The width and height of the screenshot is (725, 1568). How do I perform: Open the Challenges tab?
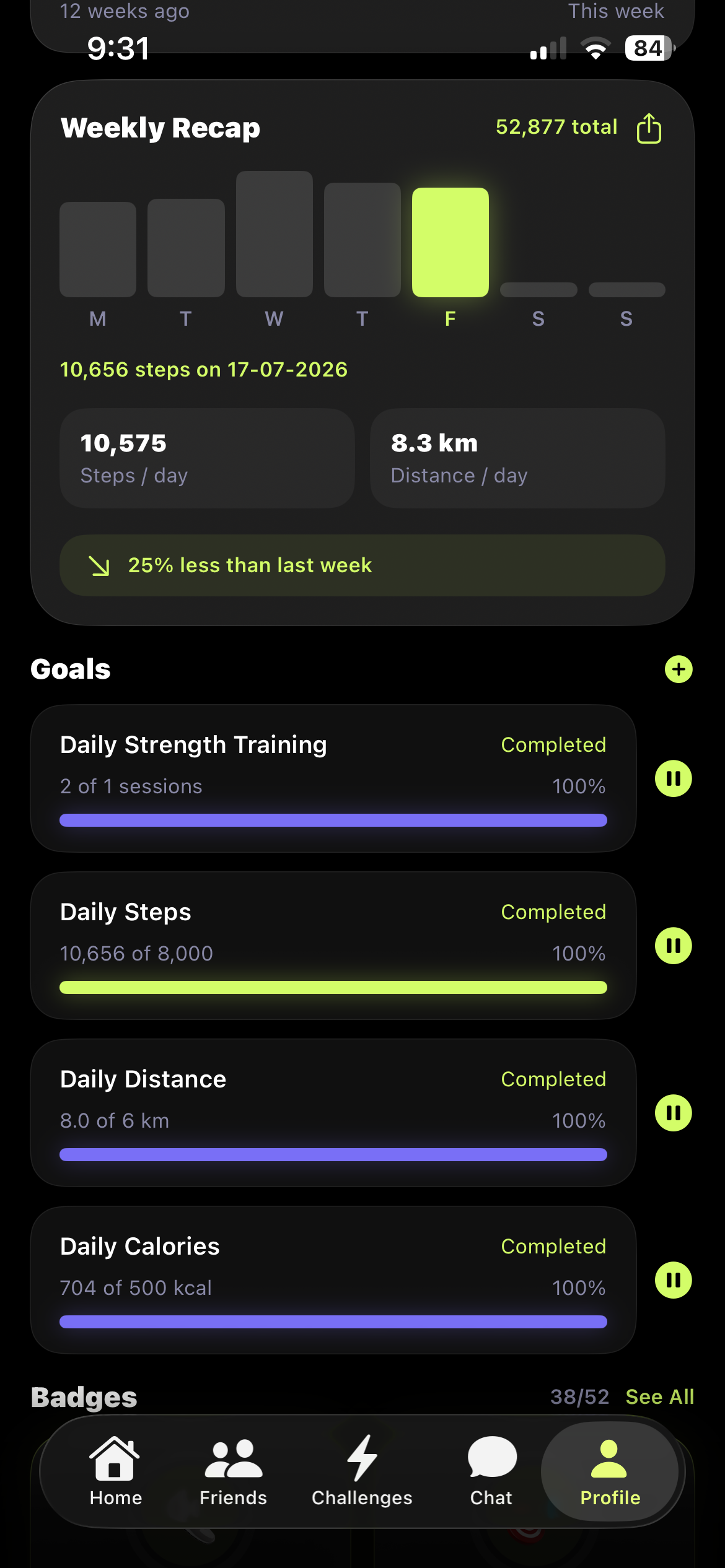[x=362, y=1471]
